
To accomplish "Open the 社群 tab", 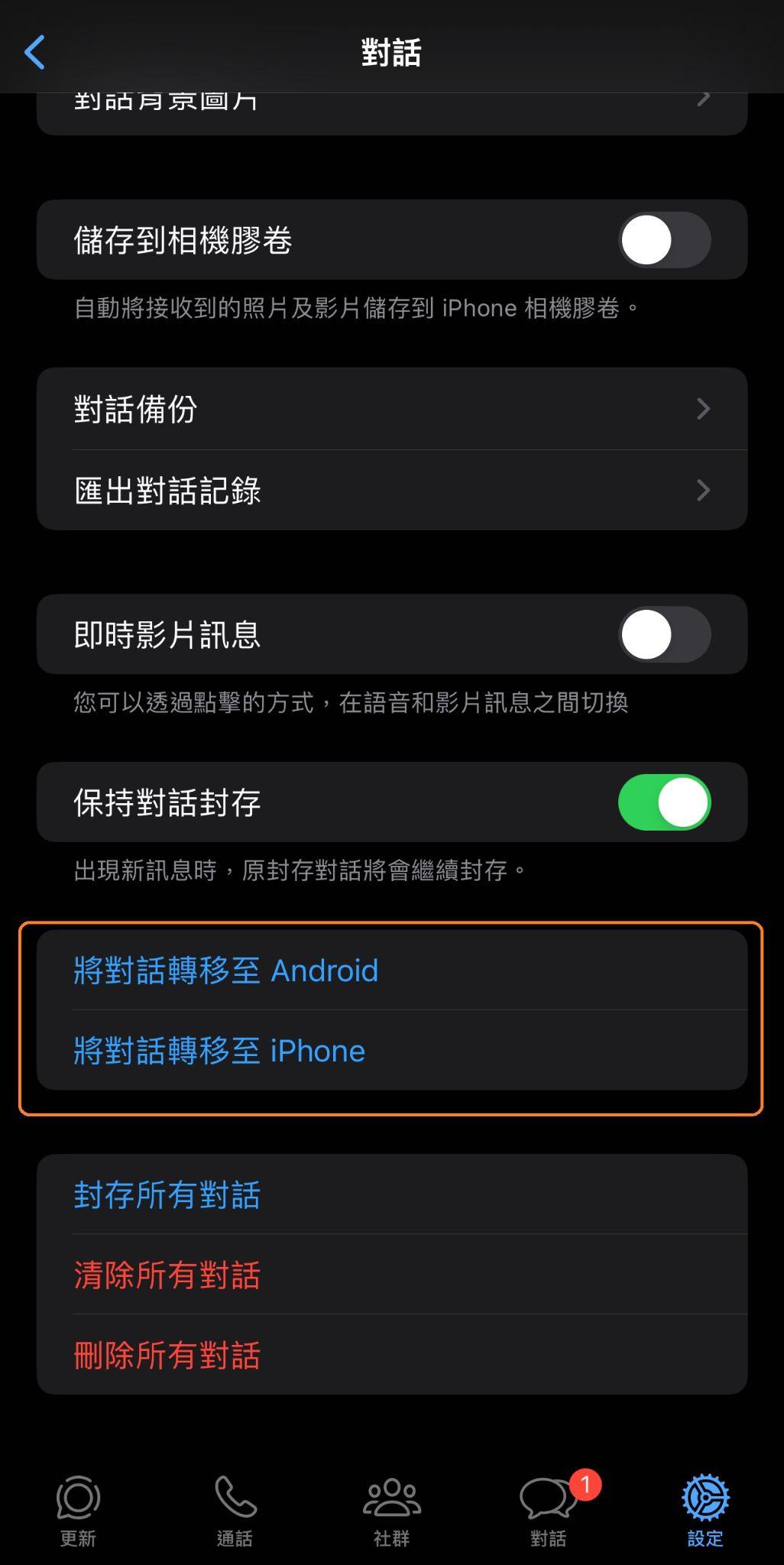I will pyautogui.click(x=391, y=1510).
